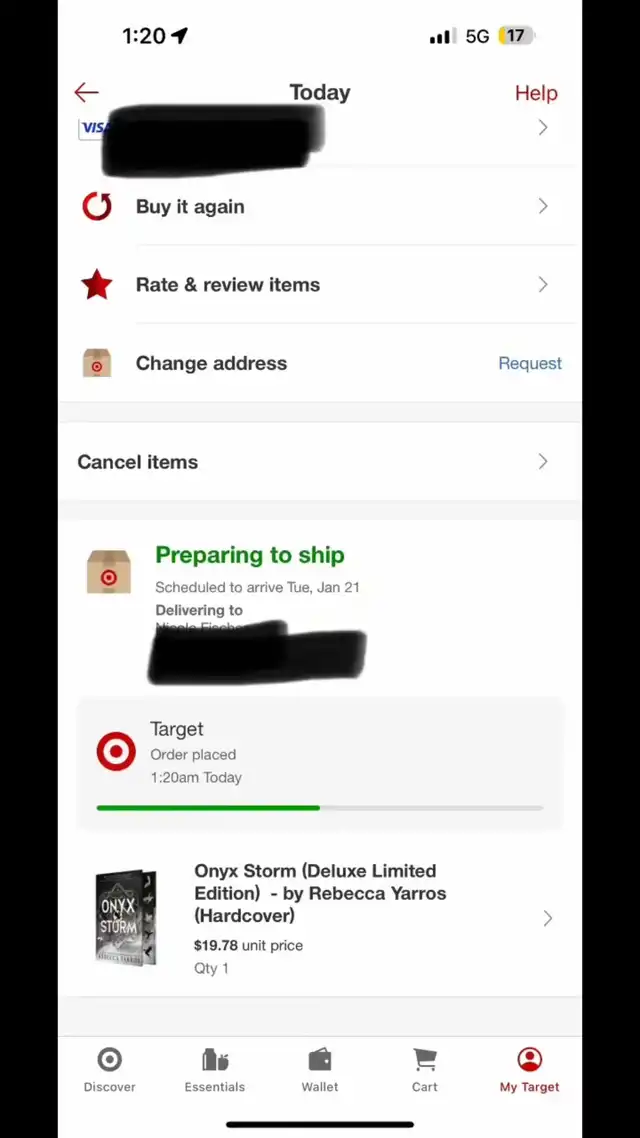This screenshot has width=640, height=1138.
Task: Switch to the Discover tab
Action: coord(109,1070)
